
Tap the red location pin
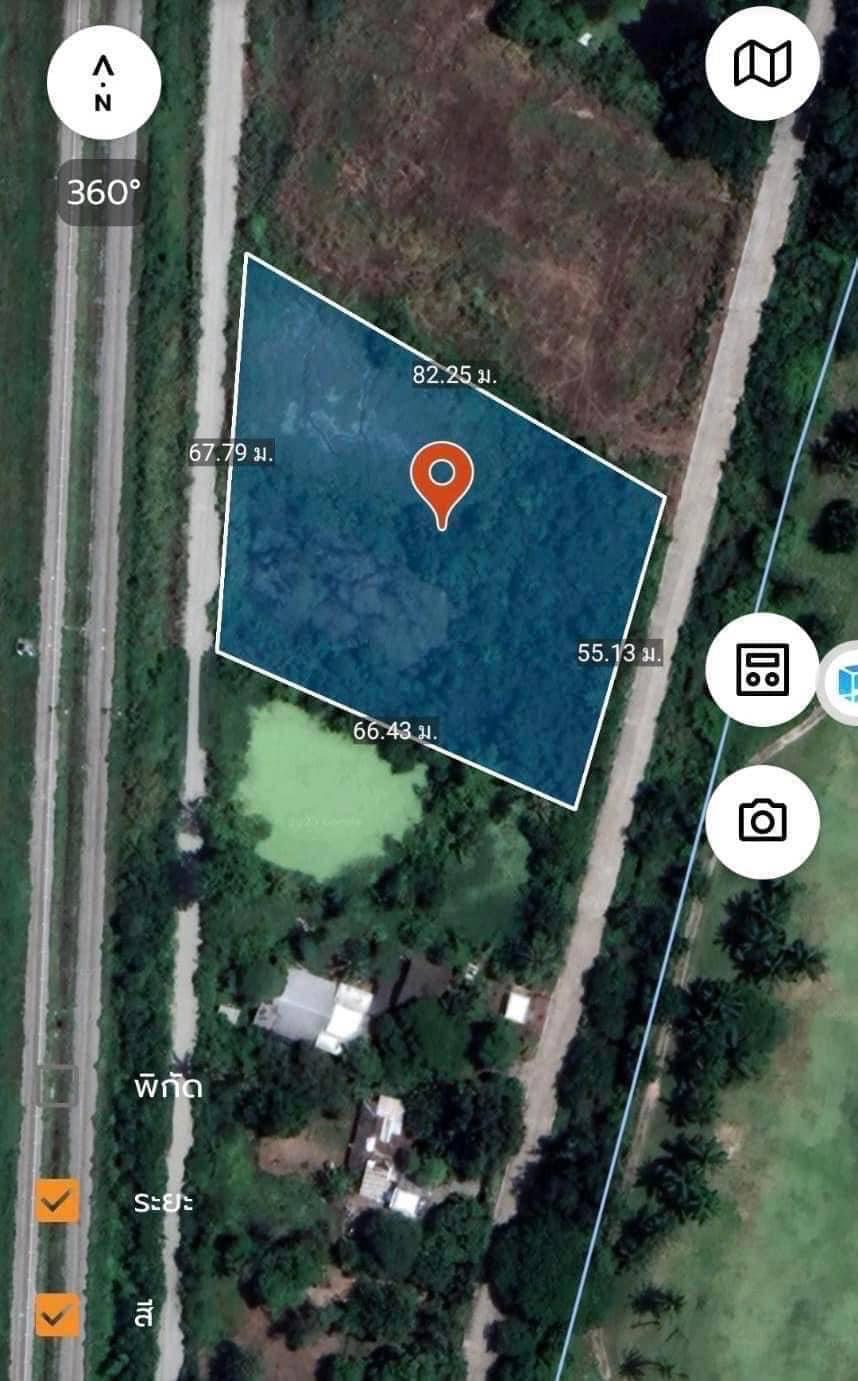pos(441,480)
